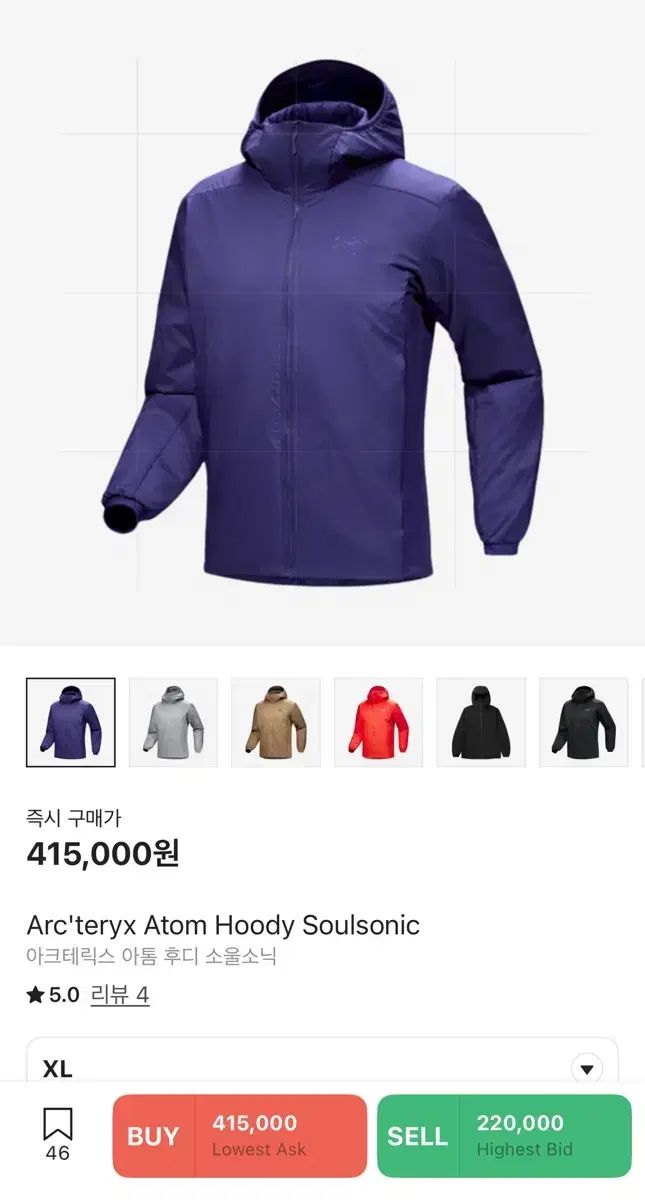Select the tan jacket thumbnail

click(x=276, y=722)
